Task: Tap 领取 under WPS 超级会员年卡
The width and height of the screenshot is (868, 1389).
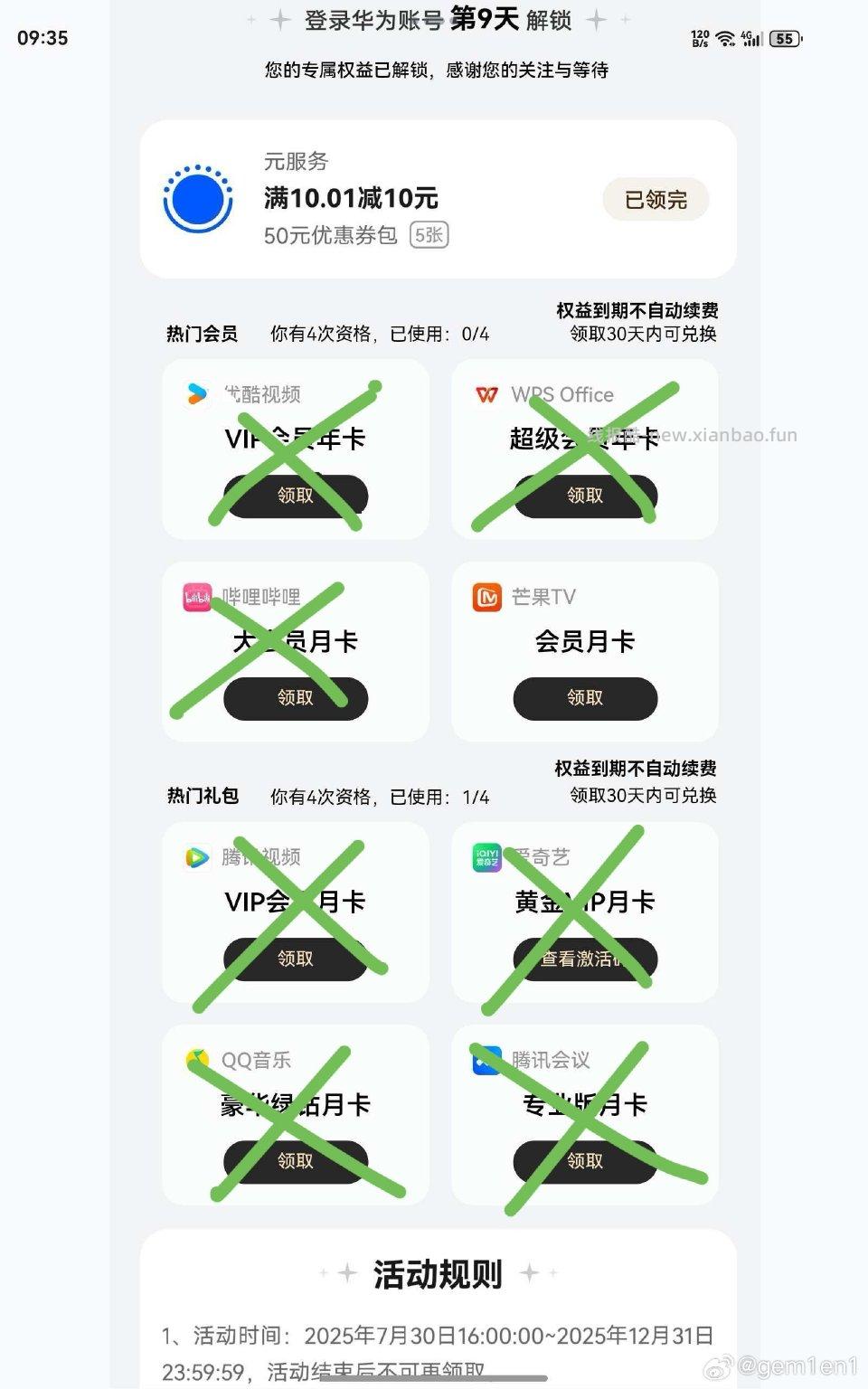Action: (x=585, y=496)
